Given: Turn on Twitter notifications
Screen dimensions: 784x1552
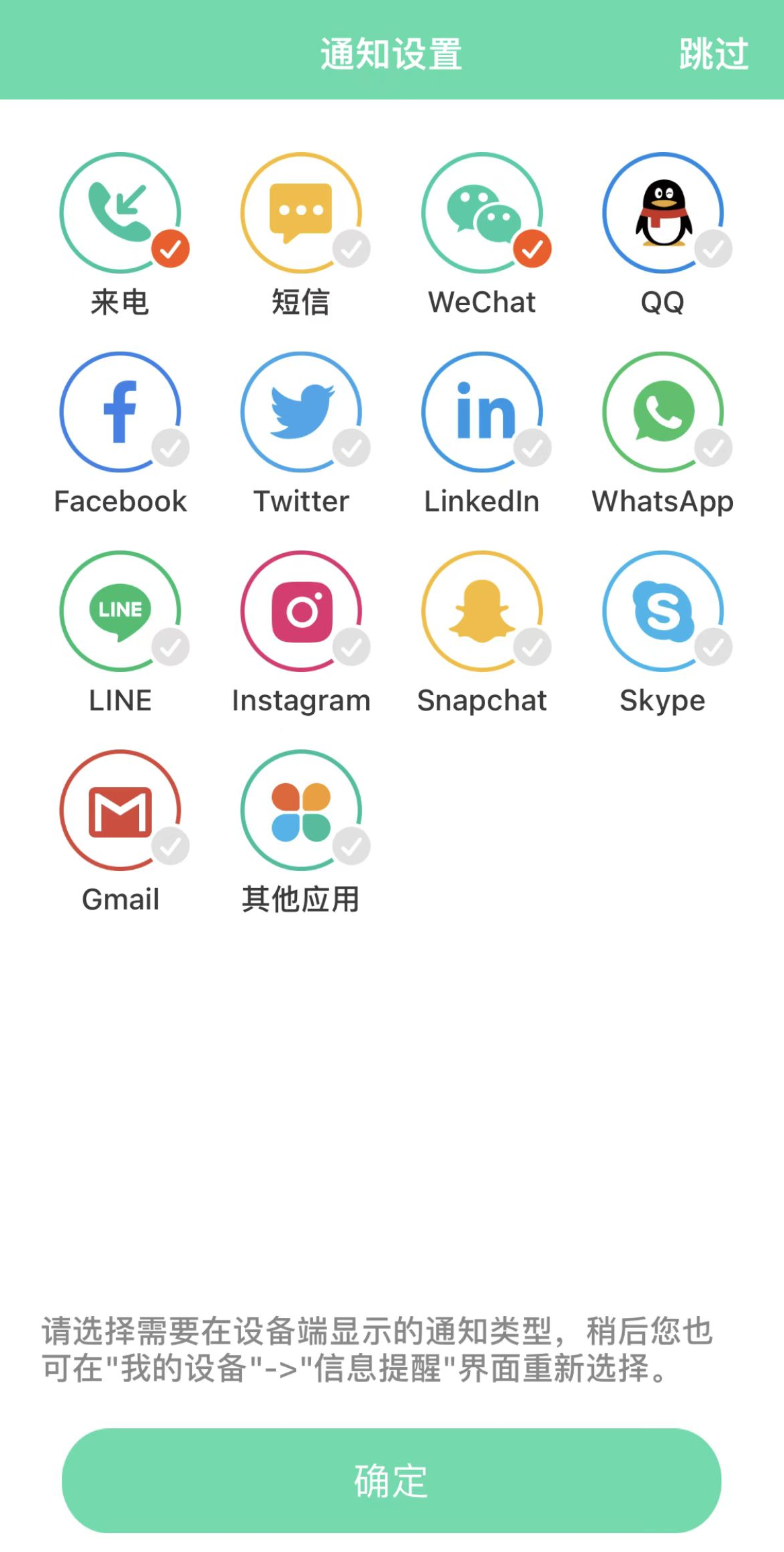Looking at the screenshot, I should coord(302,411).
